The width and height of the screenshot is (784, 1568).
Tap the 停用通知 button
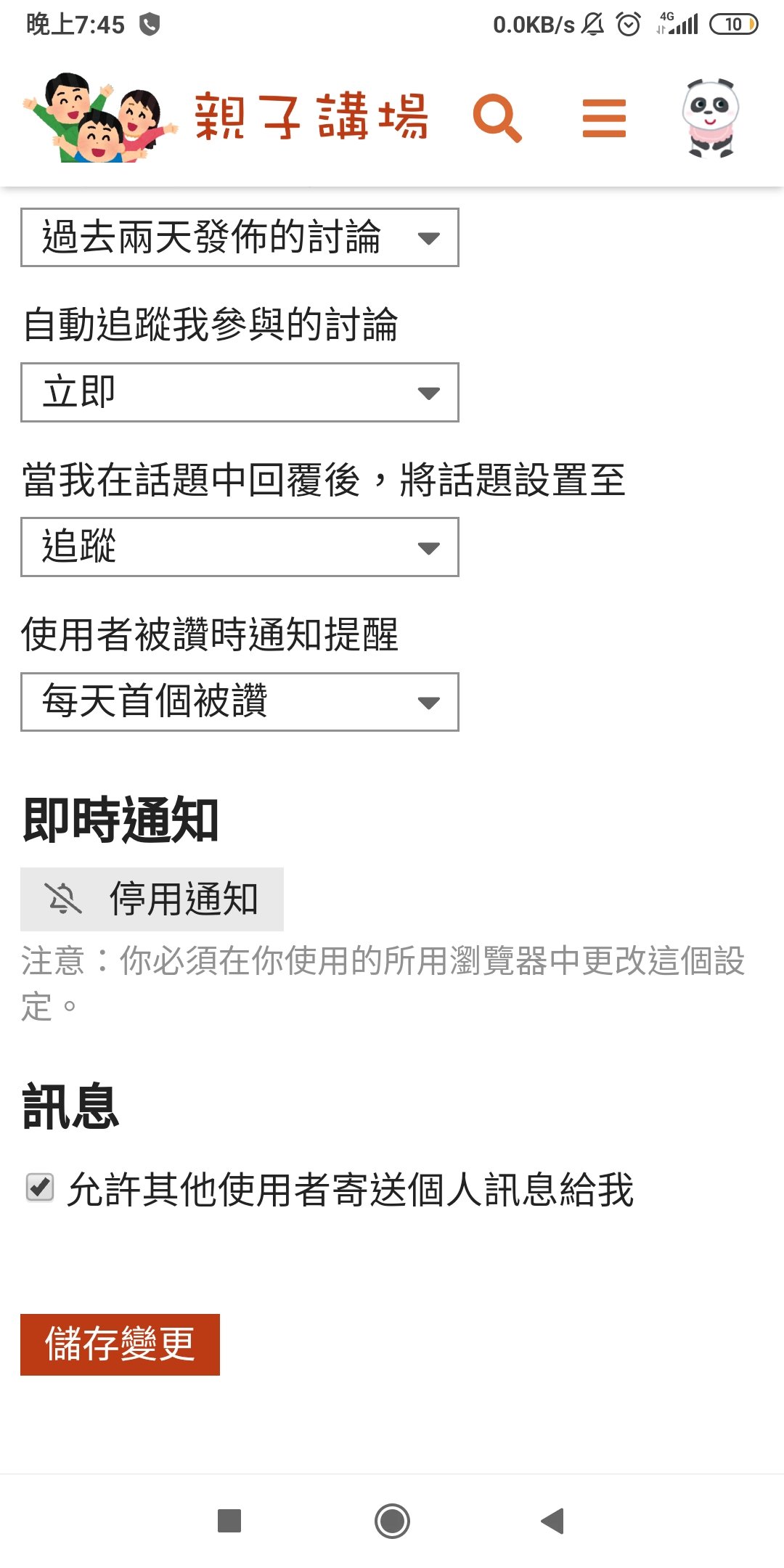(152, 899)
